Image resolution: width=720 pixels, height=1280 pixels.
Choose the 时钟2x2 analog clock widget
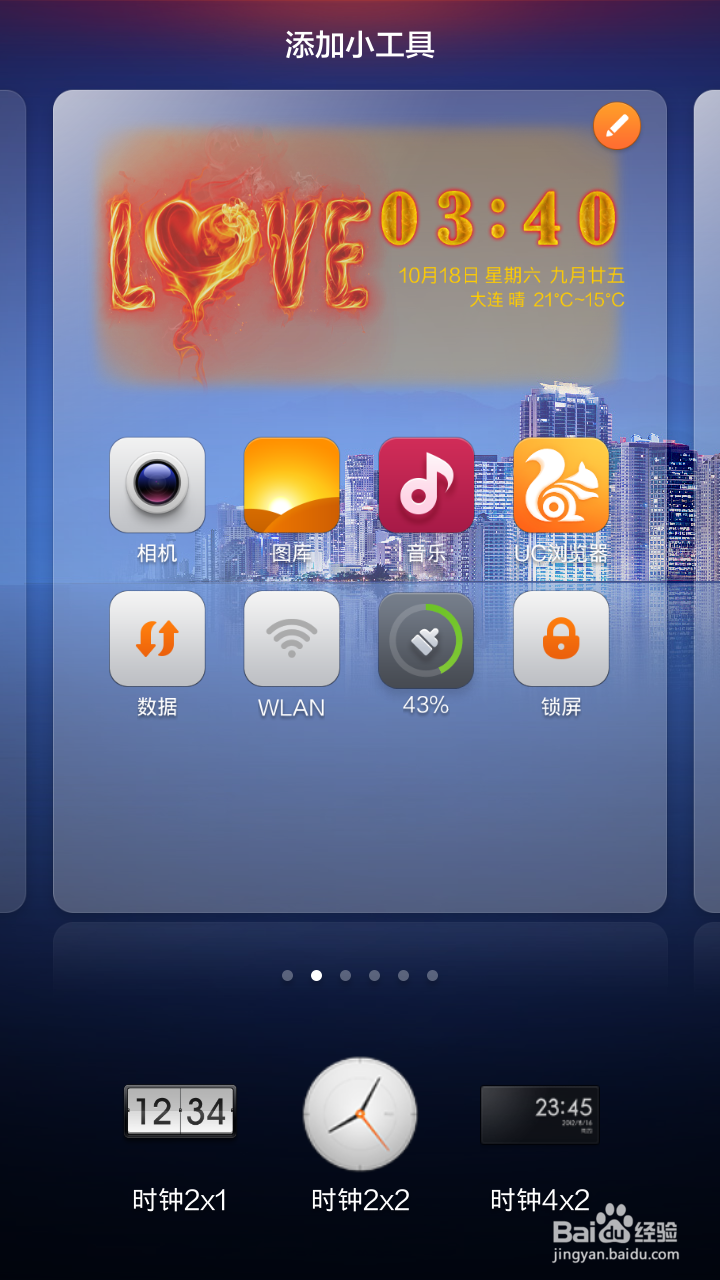pos(360,1113)
